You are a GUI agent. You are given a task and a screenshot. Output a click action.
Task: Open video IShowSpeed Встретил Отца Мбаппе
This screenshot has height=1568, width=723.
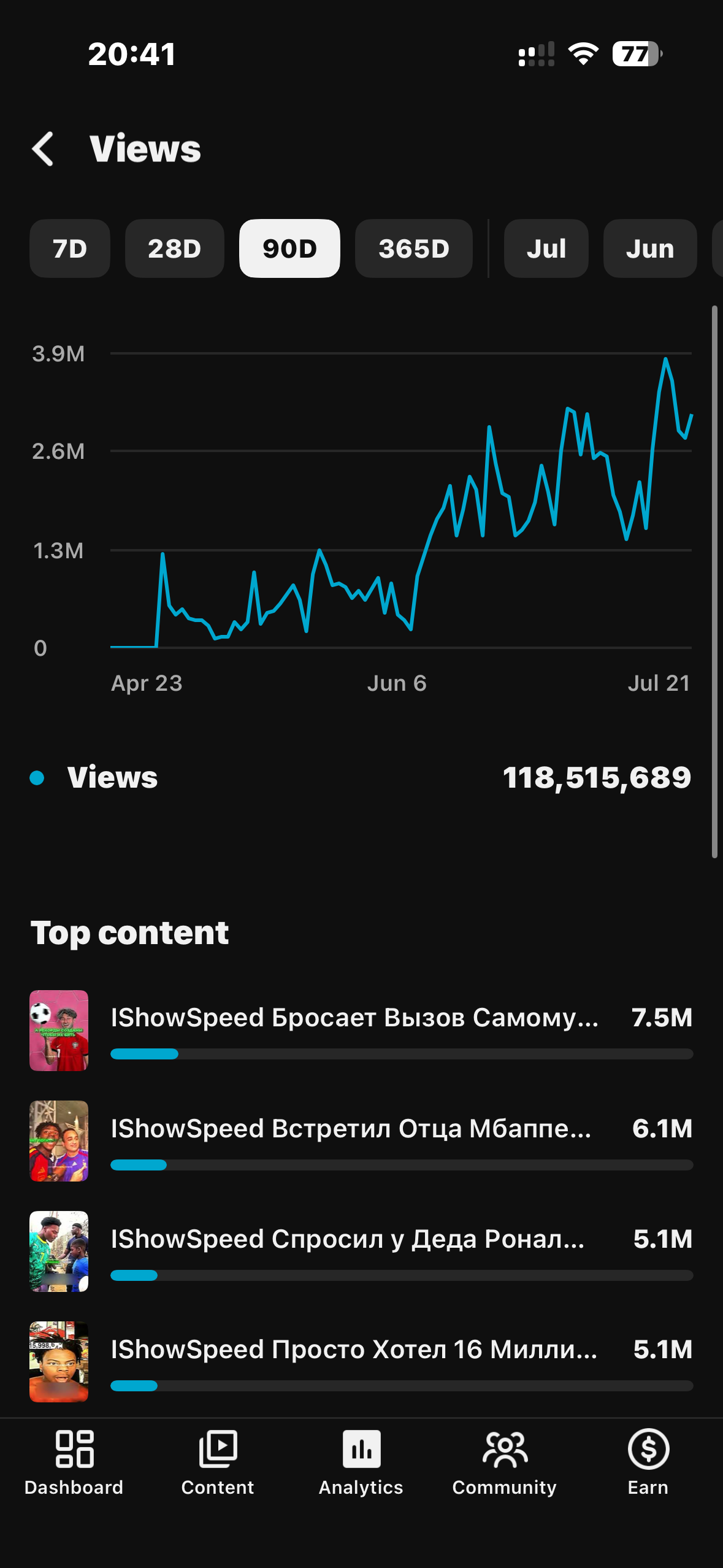point(361,1141)
